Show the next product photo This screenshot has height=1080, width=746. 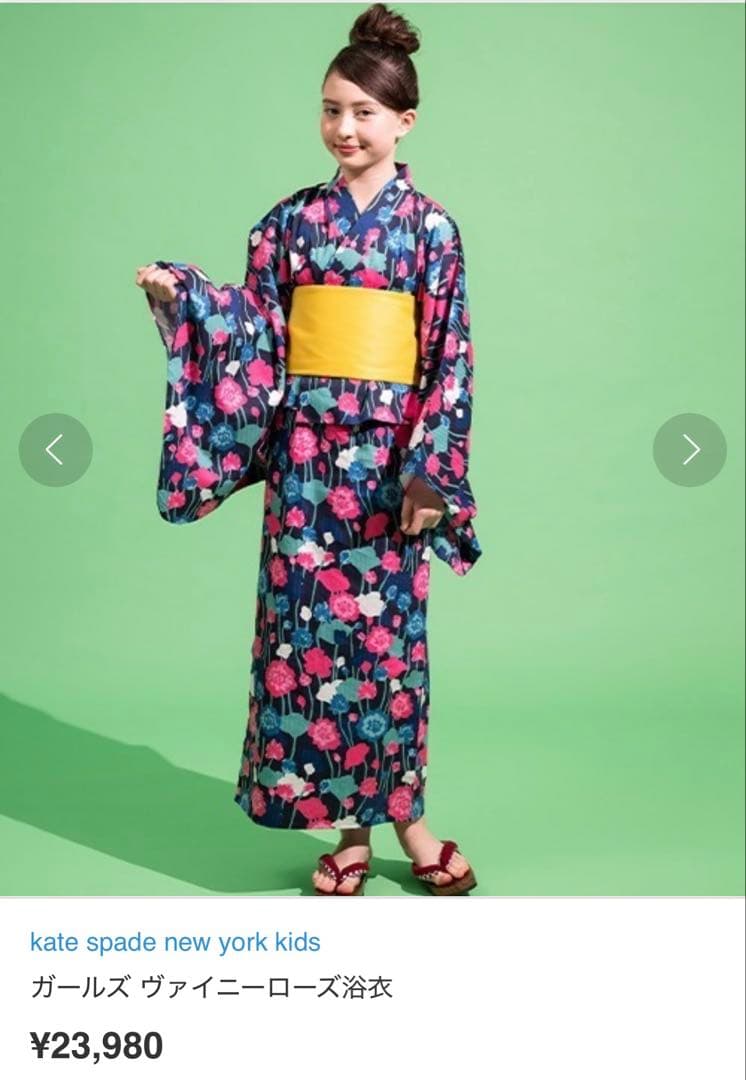tap(690, 450)
